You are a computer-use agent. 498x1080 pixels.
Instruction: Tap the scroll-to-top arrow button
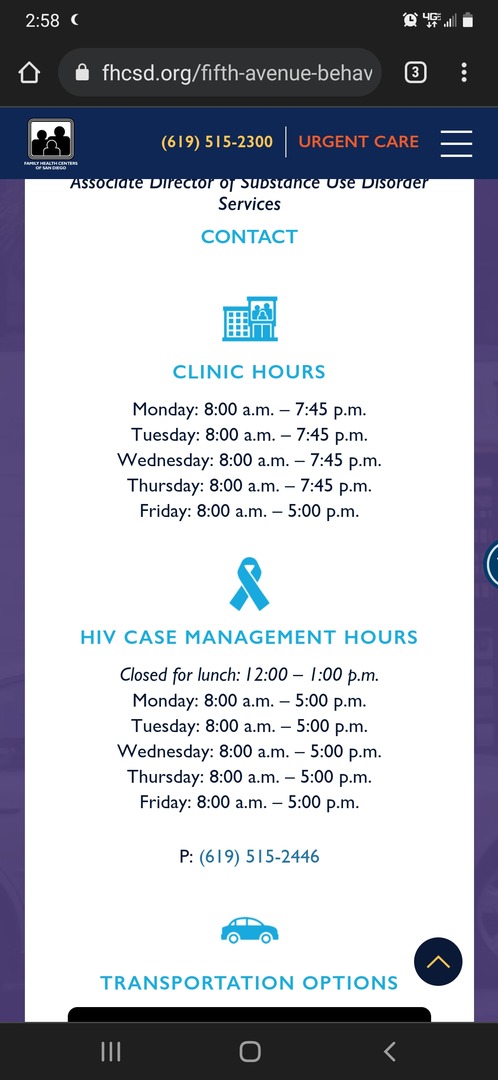coord(438,962)
